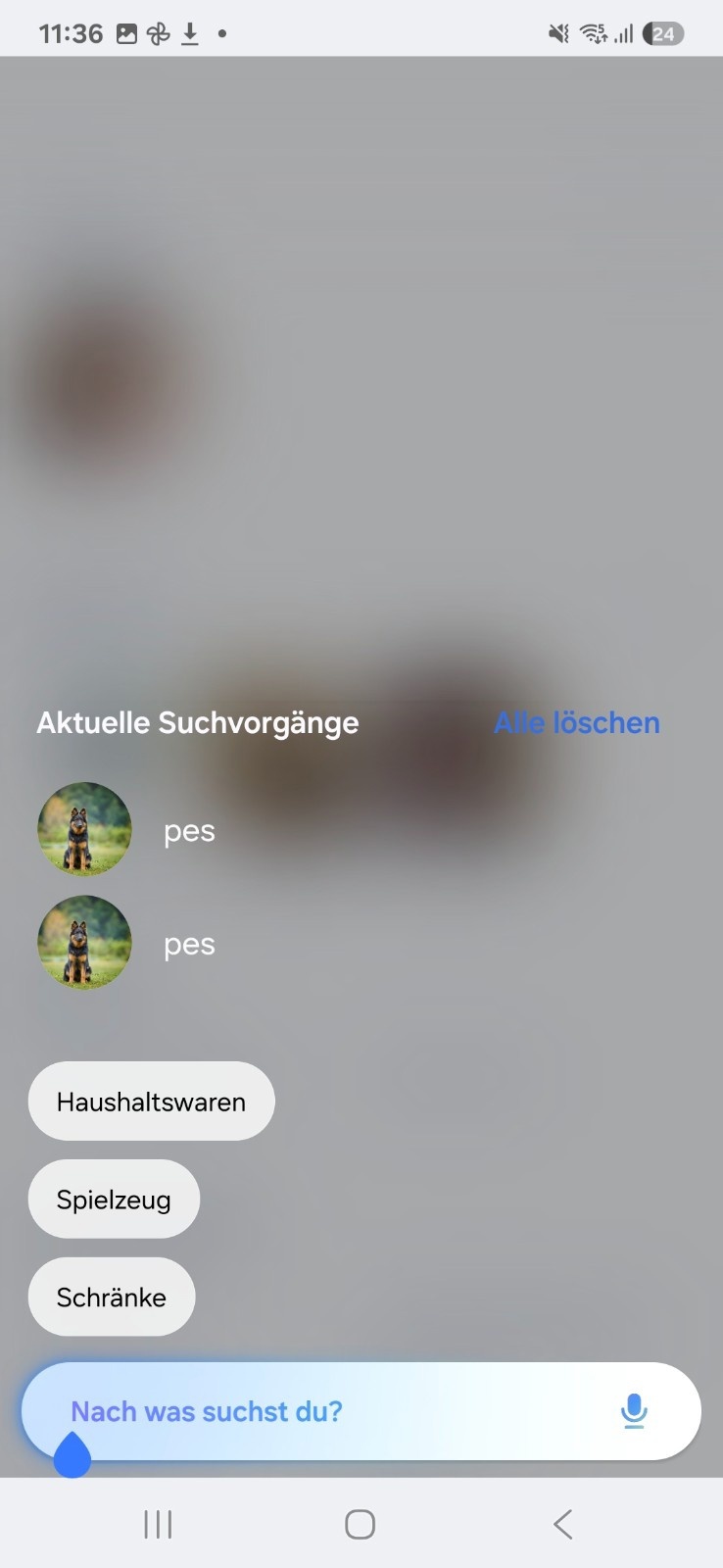Image resolution: width=723 pixels, height=1568 pixels.
Task: Start voice search with the microphone icon
Action: (634, 1411)
